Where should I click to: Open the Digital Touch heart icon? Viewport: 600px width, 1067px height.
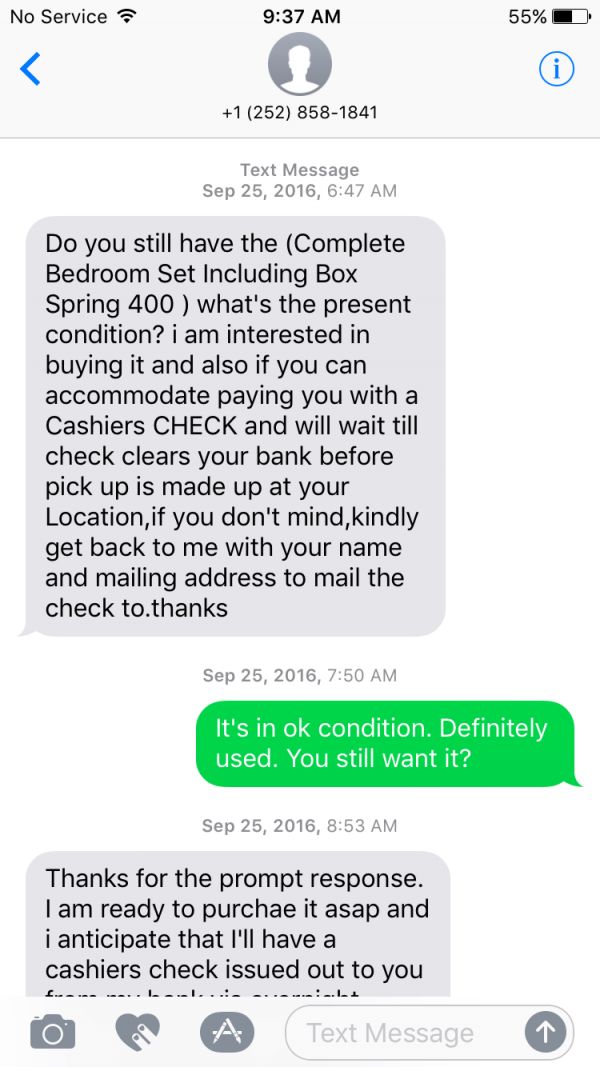(x=138, y=1032)
